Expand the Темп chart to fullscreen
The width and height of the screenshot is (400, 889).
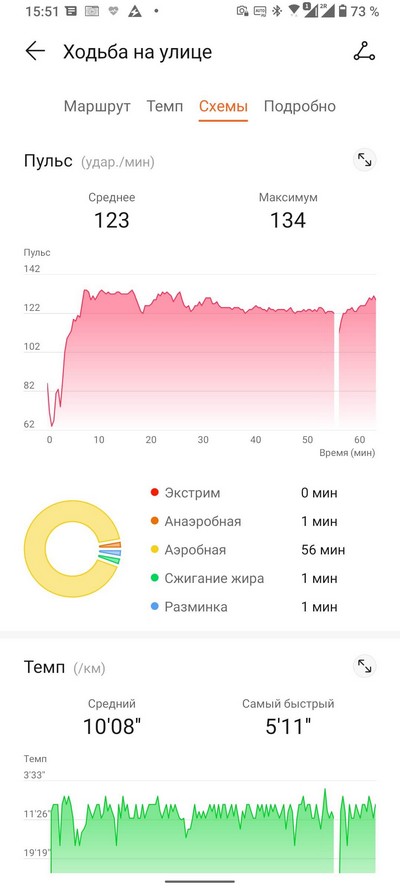tap(365, 666)
